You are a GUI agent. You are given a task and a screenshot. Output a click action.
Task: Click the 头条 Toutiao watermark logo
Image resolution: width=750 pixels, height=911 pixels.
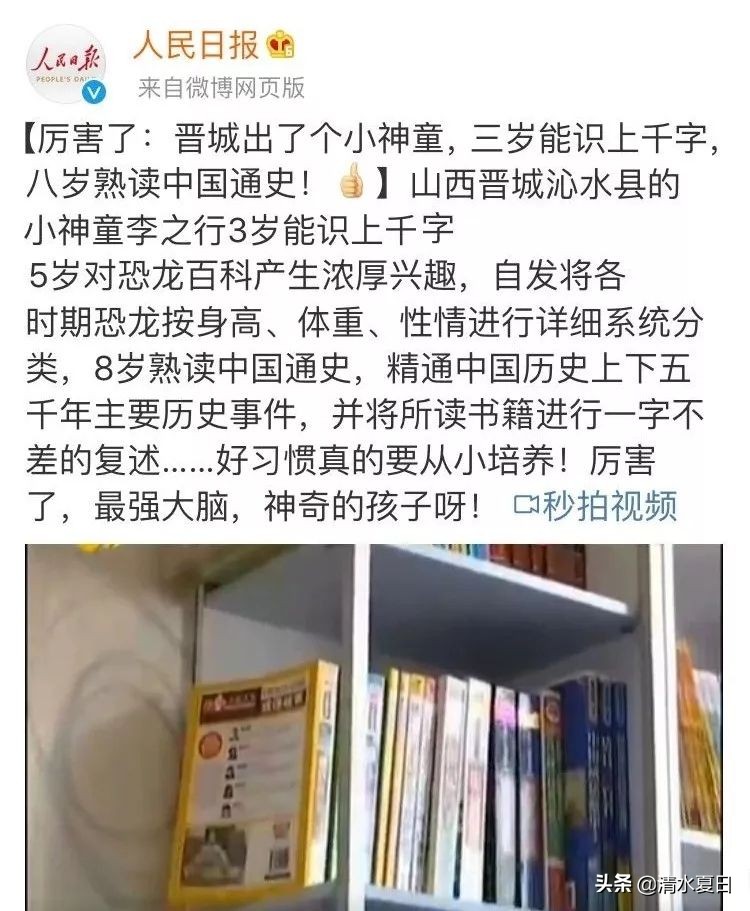coord(614,884)
